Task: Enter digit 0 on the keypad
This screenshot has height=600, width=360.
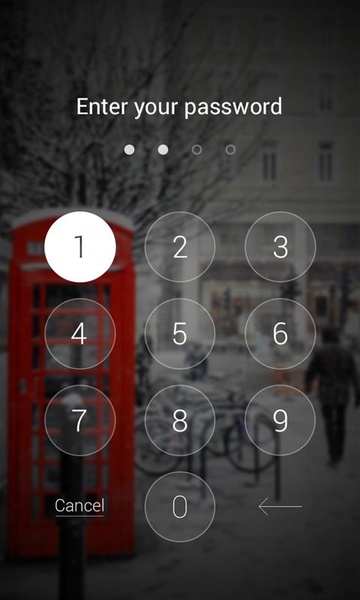Action: tap(180, 507)
